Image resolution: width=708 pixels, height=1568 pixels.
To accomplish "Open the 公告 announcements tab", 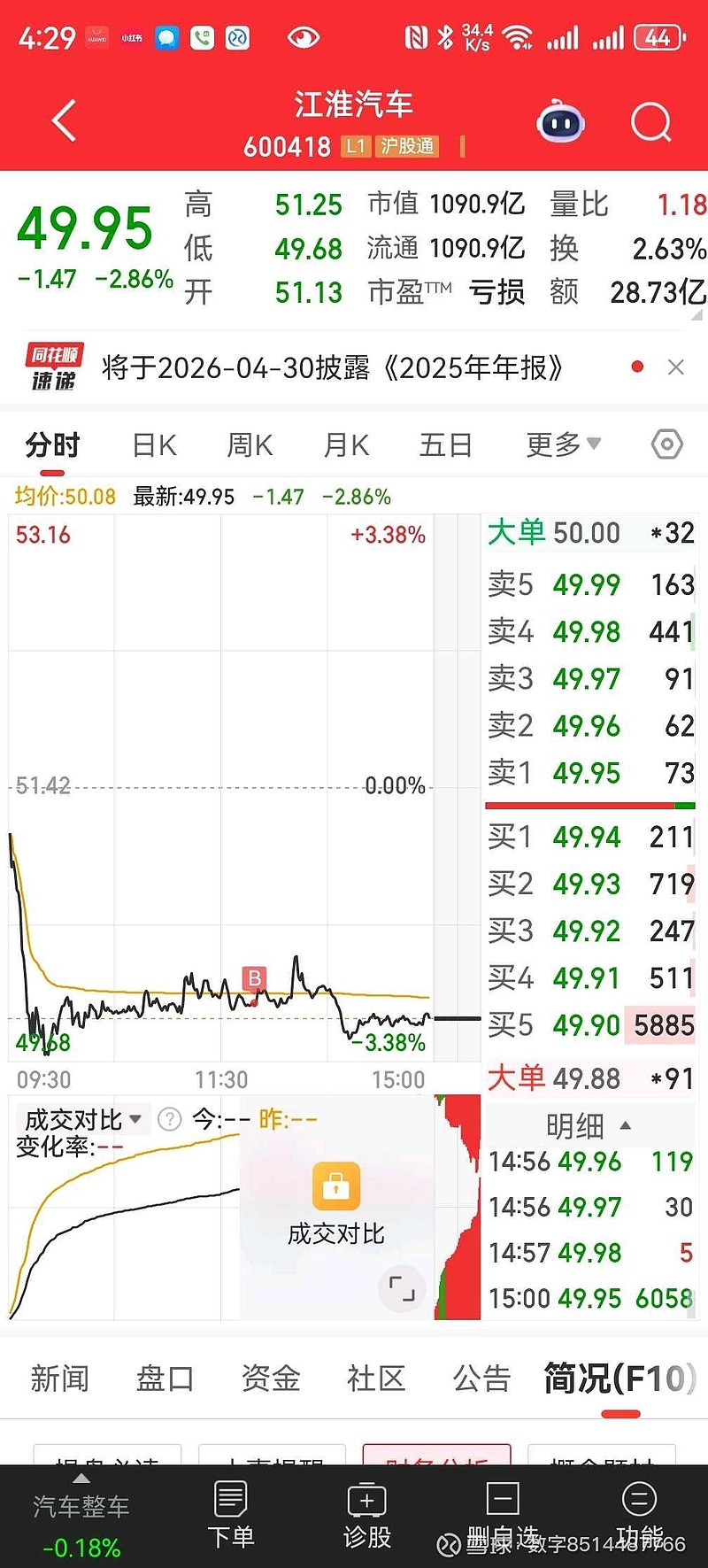I will click(x=481, y=1378).
